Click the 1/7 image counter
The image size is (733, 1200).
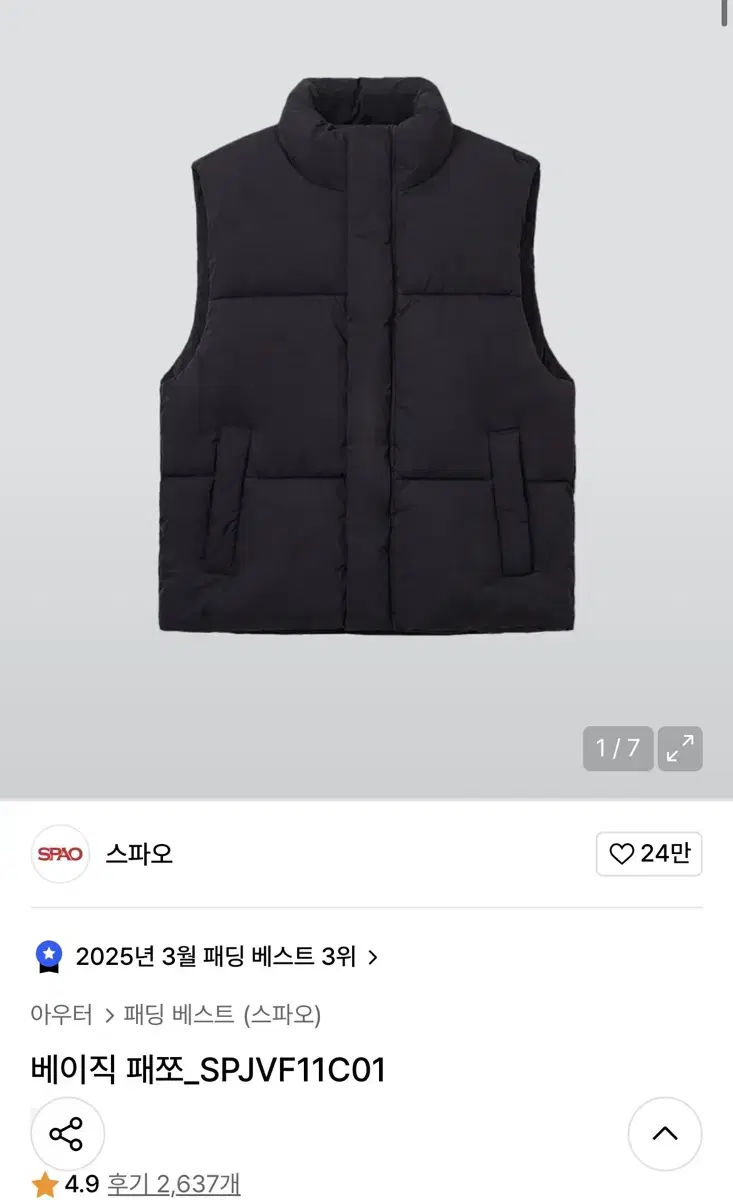[x=618, y=747]
